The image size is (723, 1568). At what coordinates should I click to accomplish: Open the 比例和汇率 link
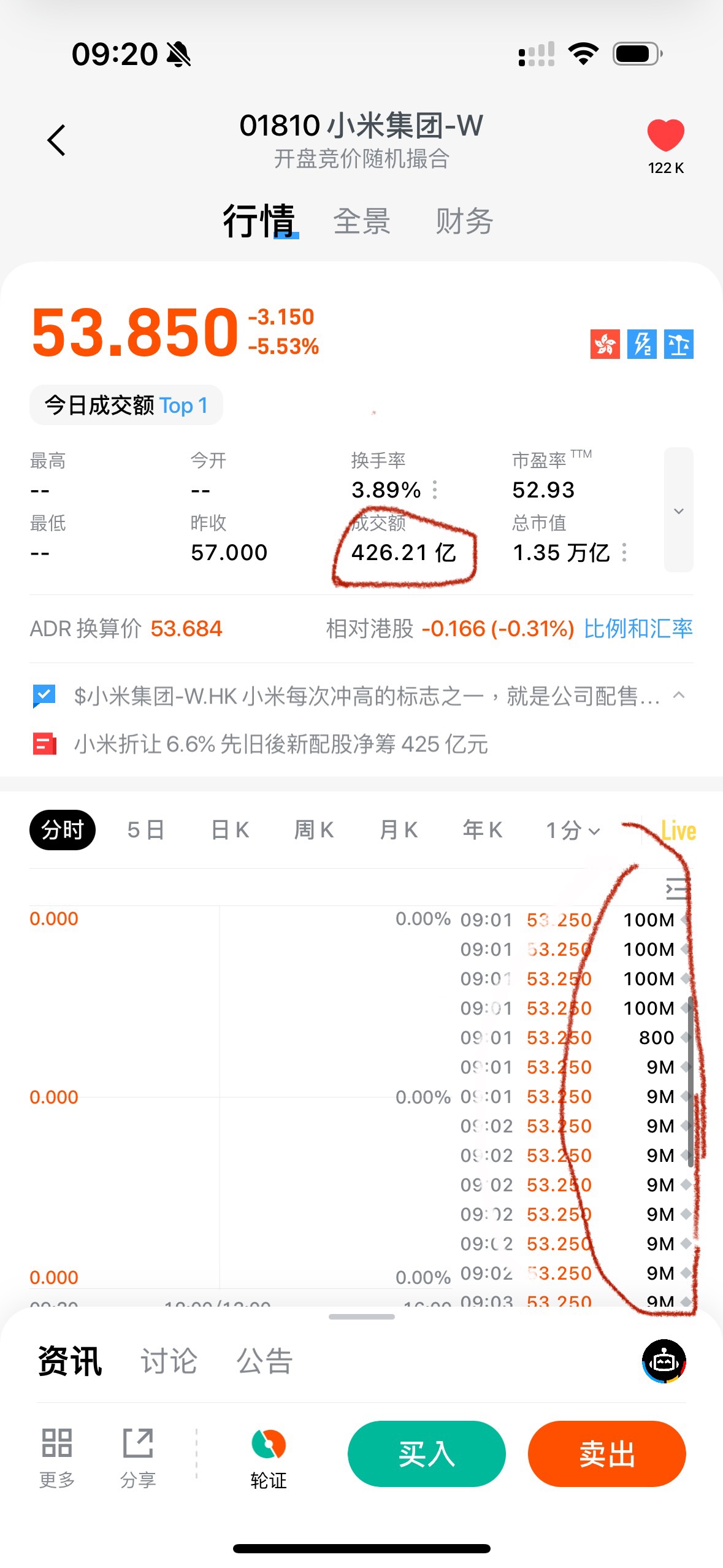pos(638,628)
